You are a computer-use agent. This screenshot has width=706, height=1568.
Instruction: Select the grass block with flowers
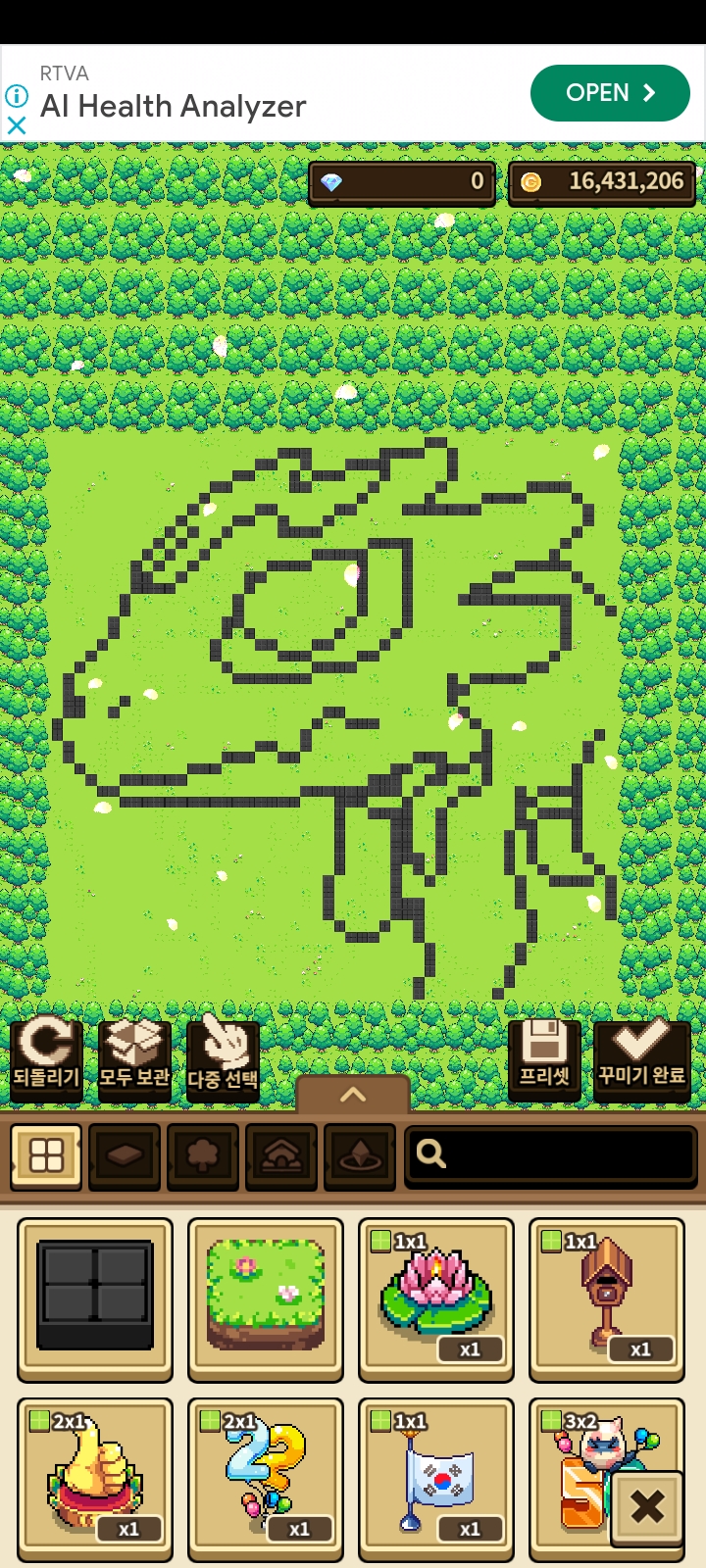coord(266,1298)
